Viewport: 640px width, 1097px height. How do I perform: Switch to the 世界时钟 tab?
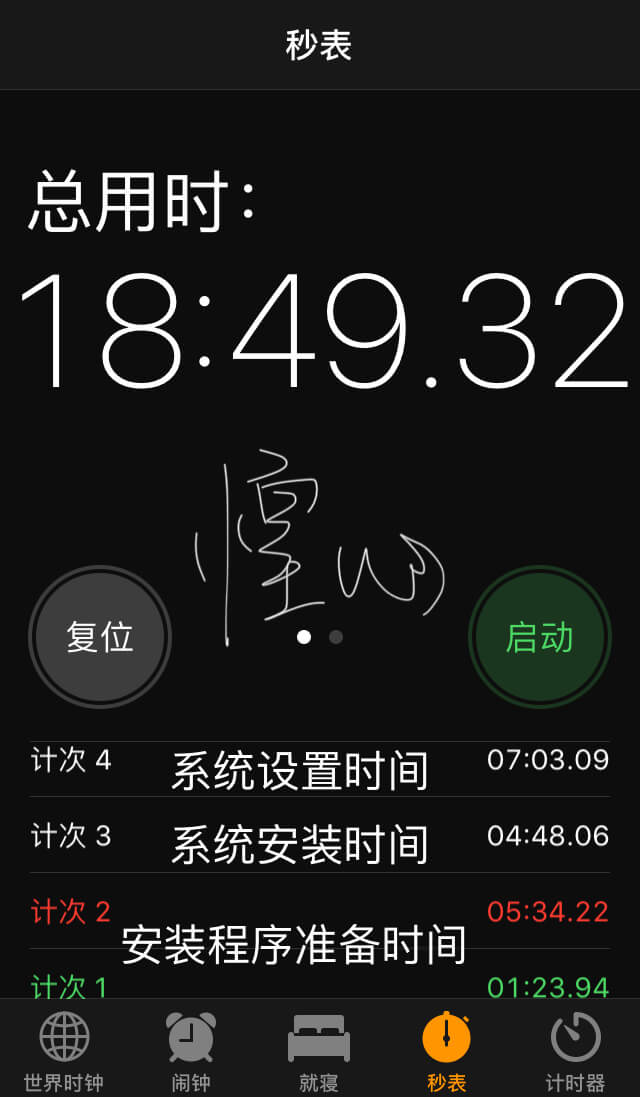click(64, 1050)
